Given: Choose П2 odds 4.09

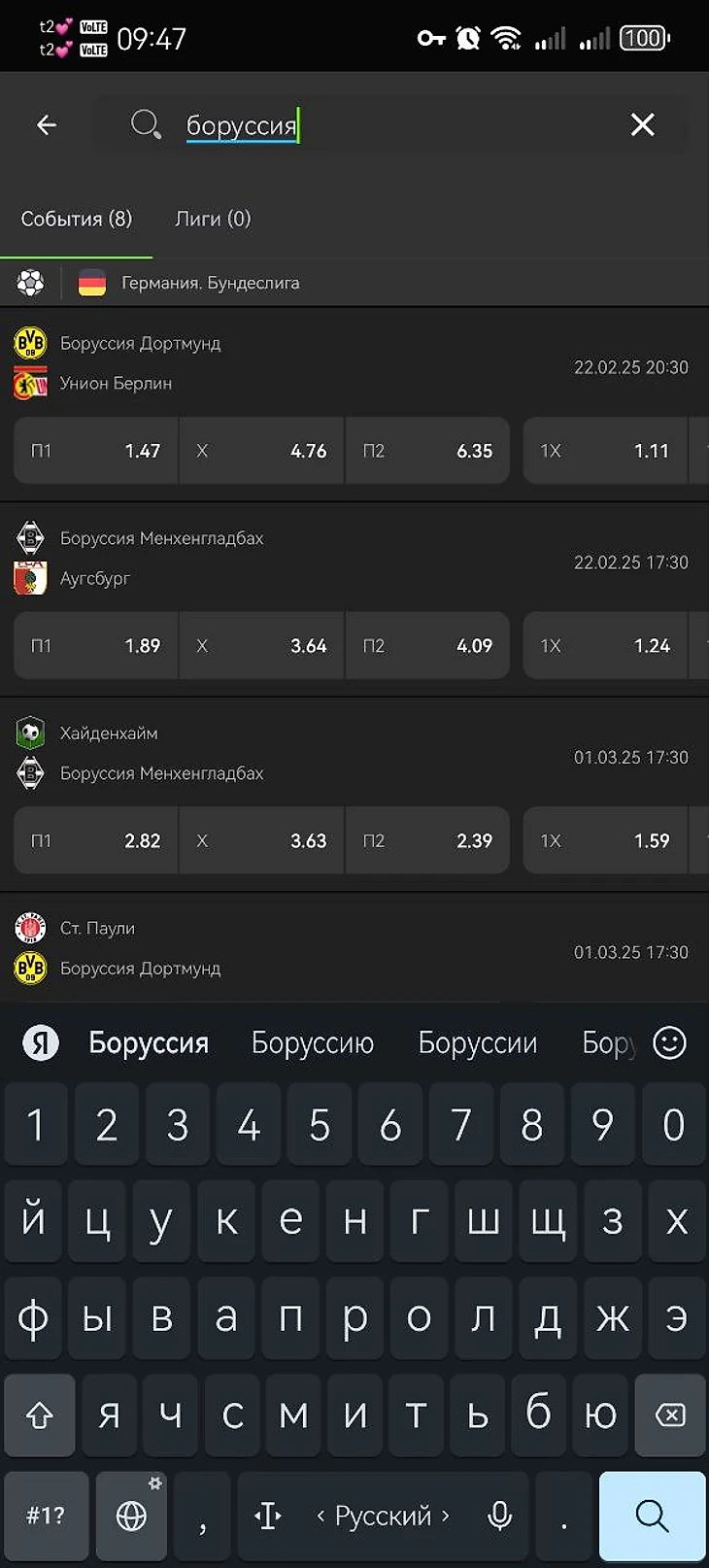Looking at the screenshot, I should pyautogui.click(x=427, y=646).
